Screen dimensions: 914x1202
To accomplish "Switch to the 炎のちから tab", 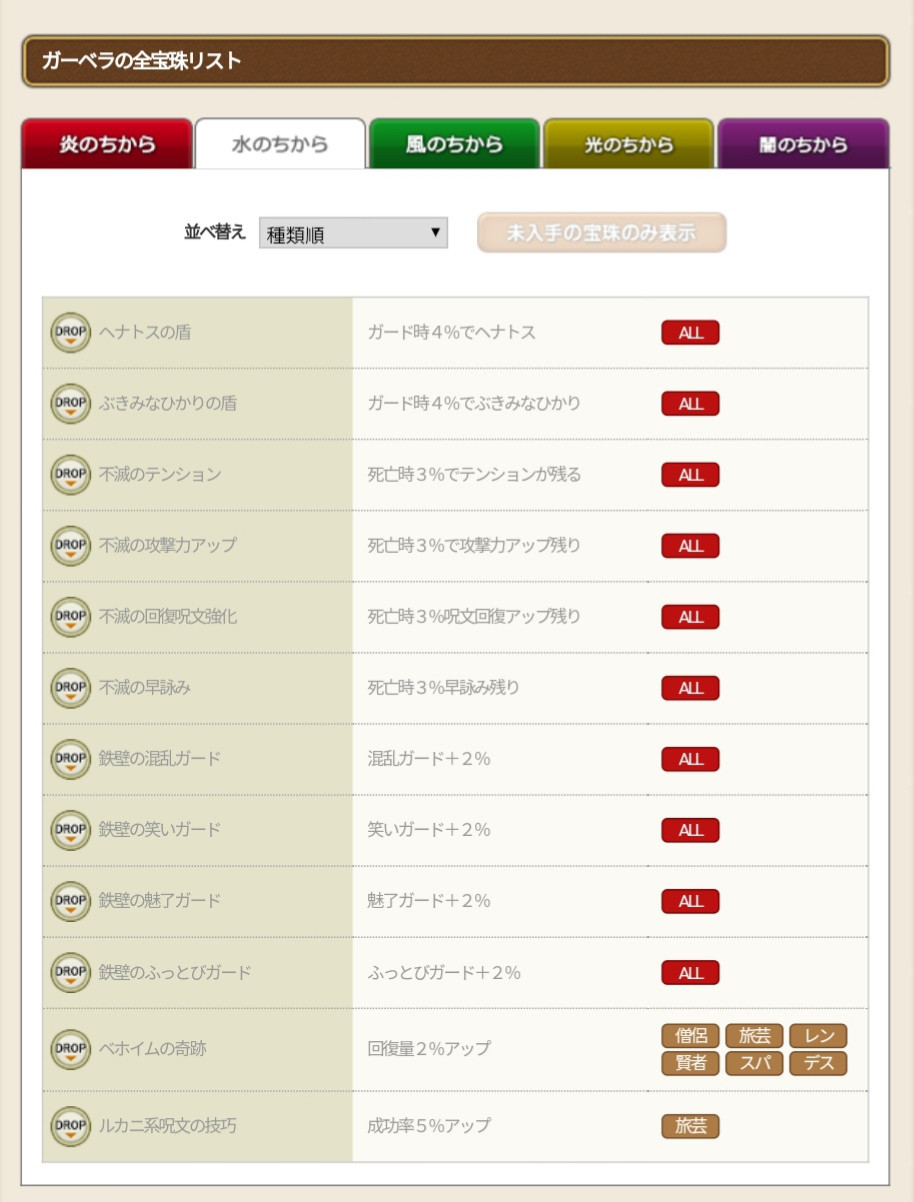I will (107, 144).
